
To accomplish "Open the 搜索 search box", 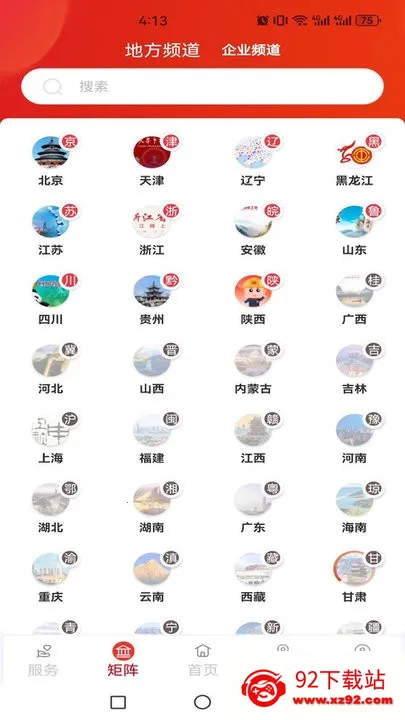I will pyautogui.click(x=202, y=86).
